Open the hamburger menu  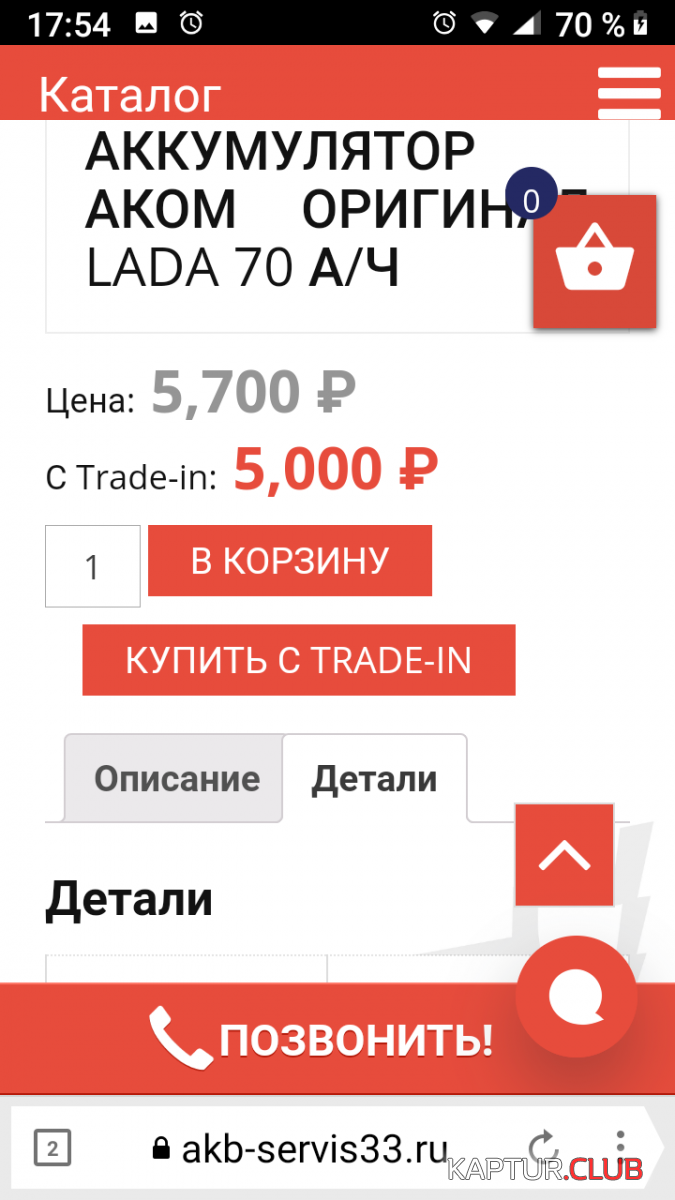[x=629, y=94]
